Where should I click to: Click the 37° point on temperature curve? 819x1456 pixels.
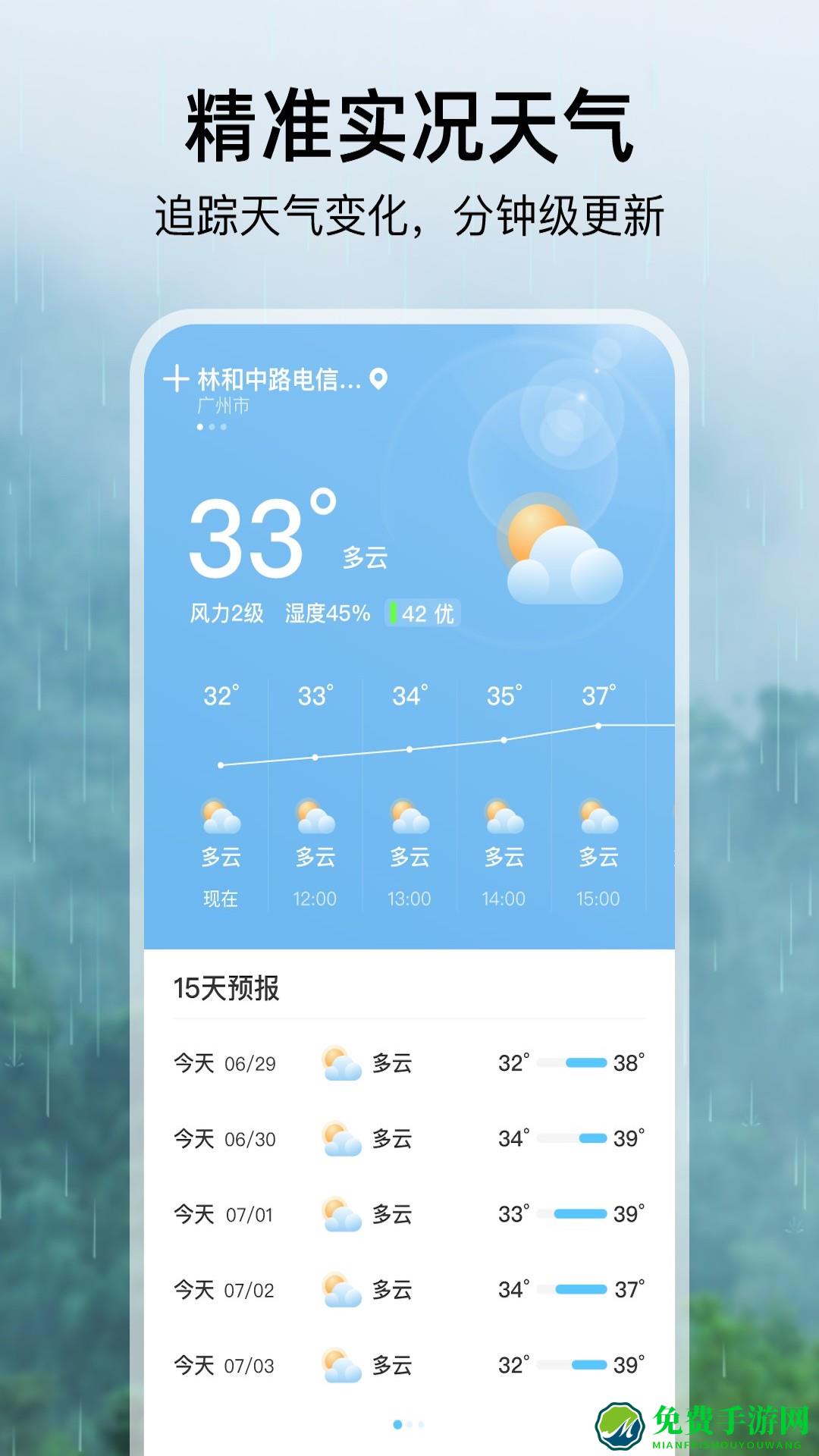(x=598, y=724)
